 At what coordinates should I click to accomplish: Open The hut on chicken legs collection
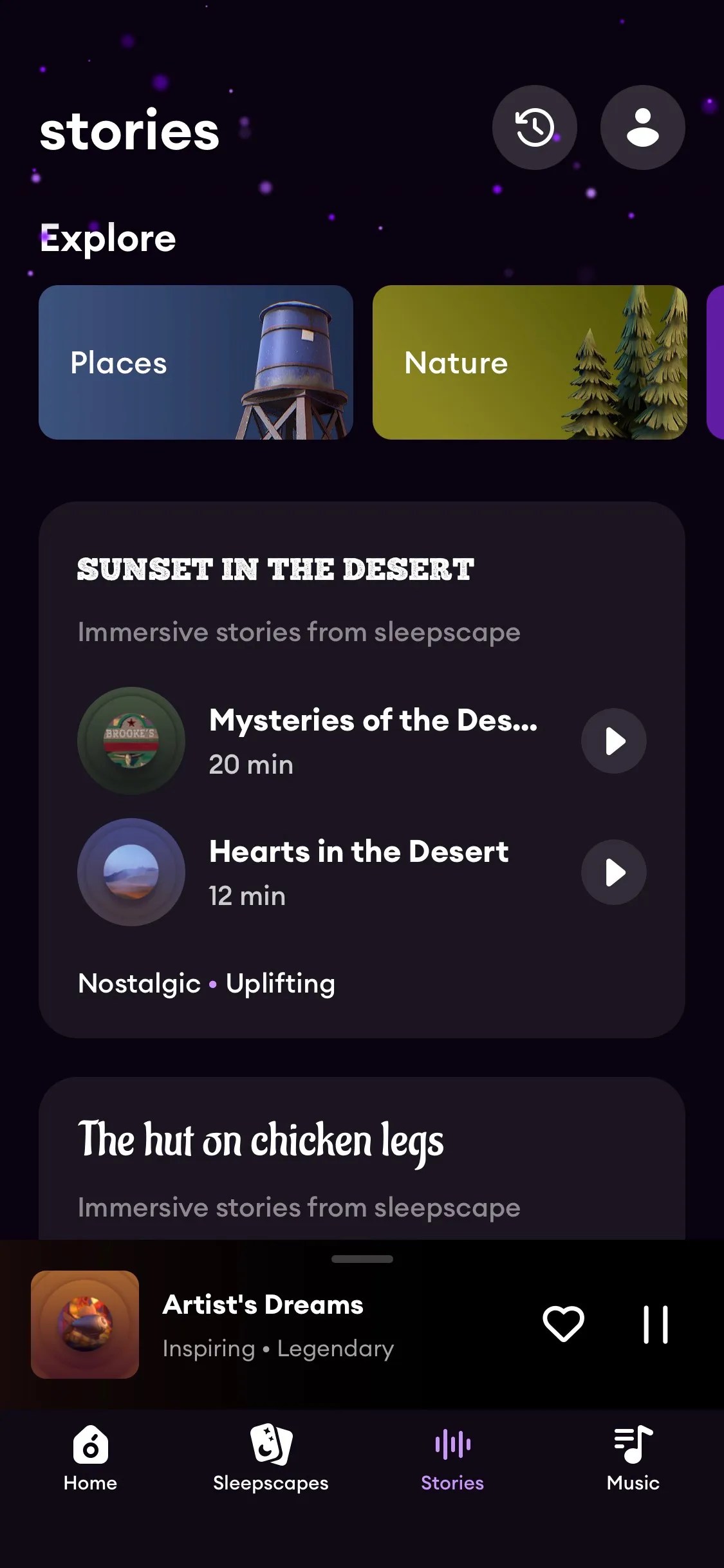pos(261,1141)
